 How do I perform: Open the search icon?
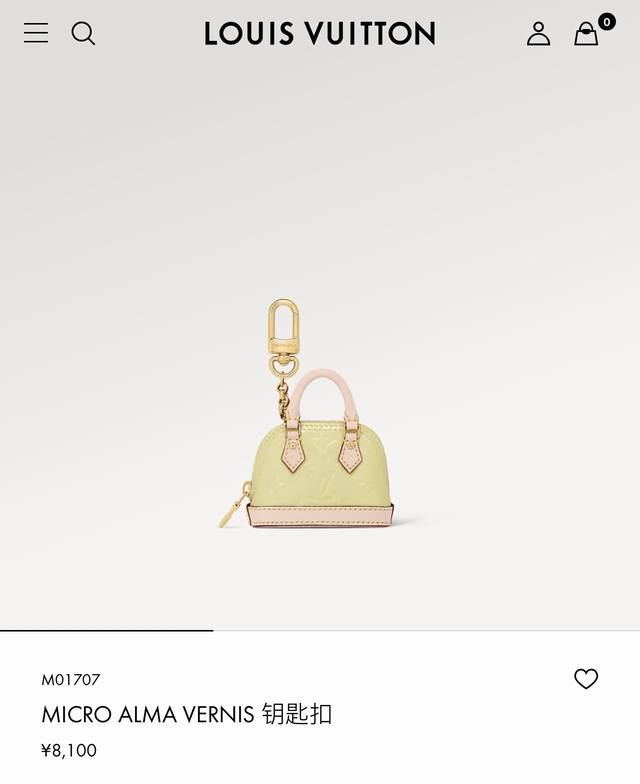tap(84, 33)
